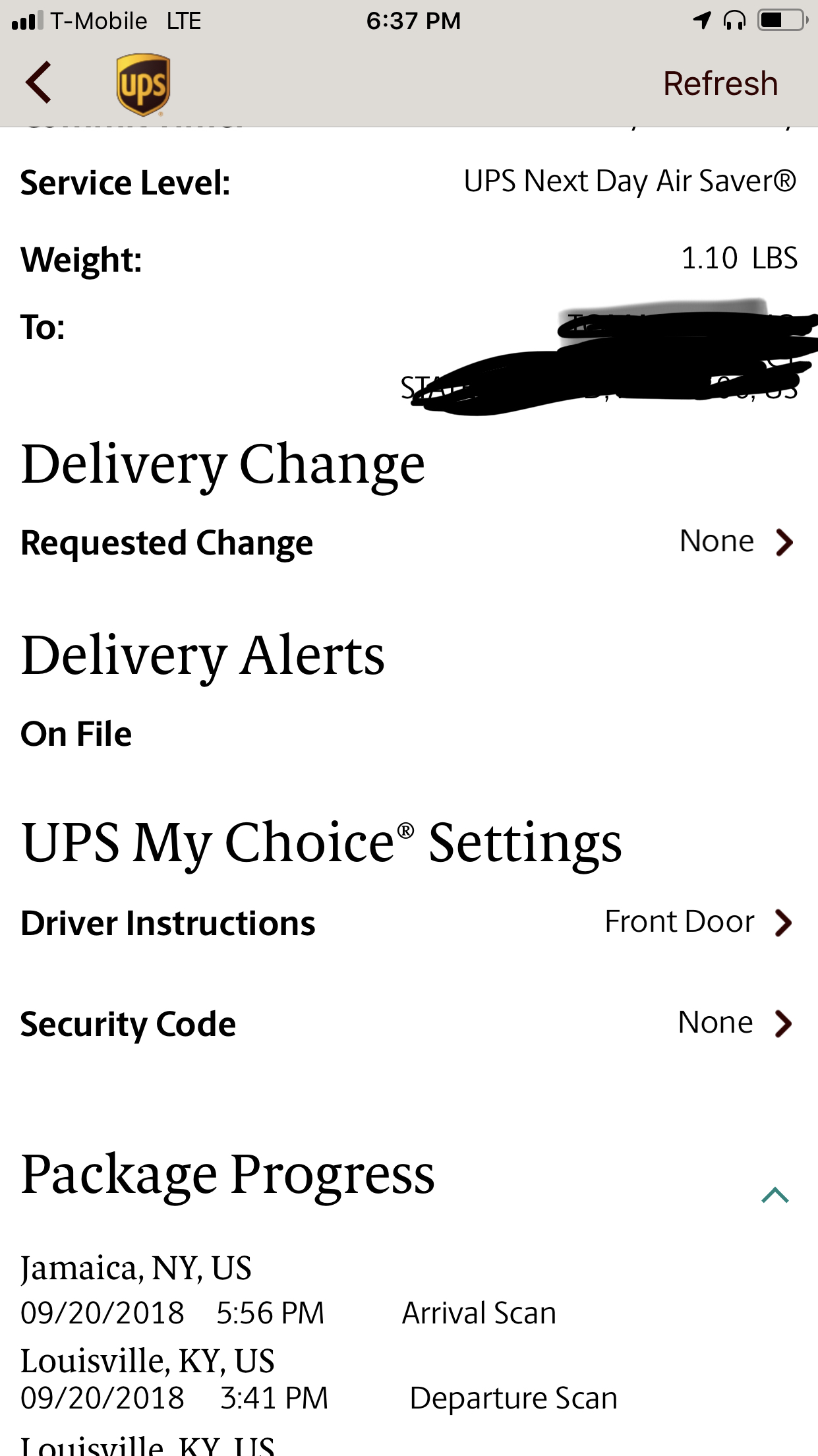Viewport: 818px width, 1456px height.
Task: Tap Refresh to update tracking
Action: 720,84
